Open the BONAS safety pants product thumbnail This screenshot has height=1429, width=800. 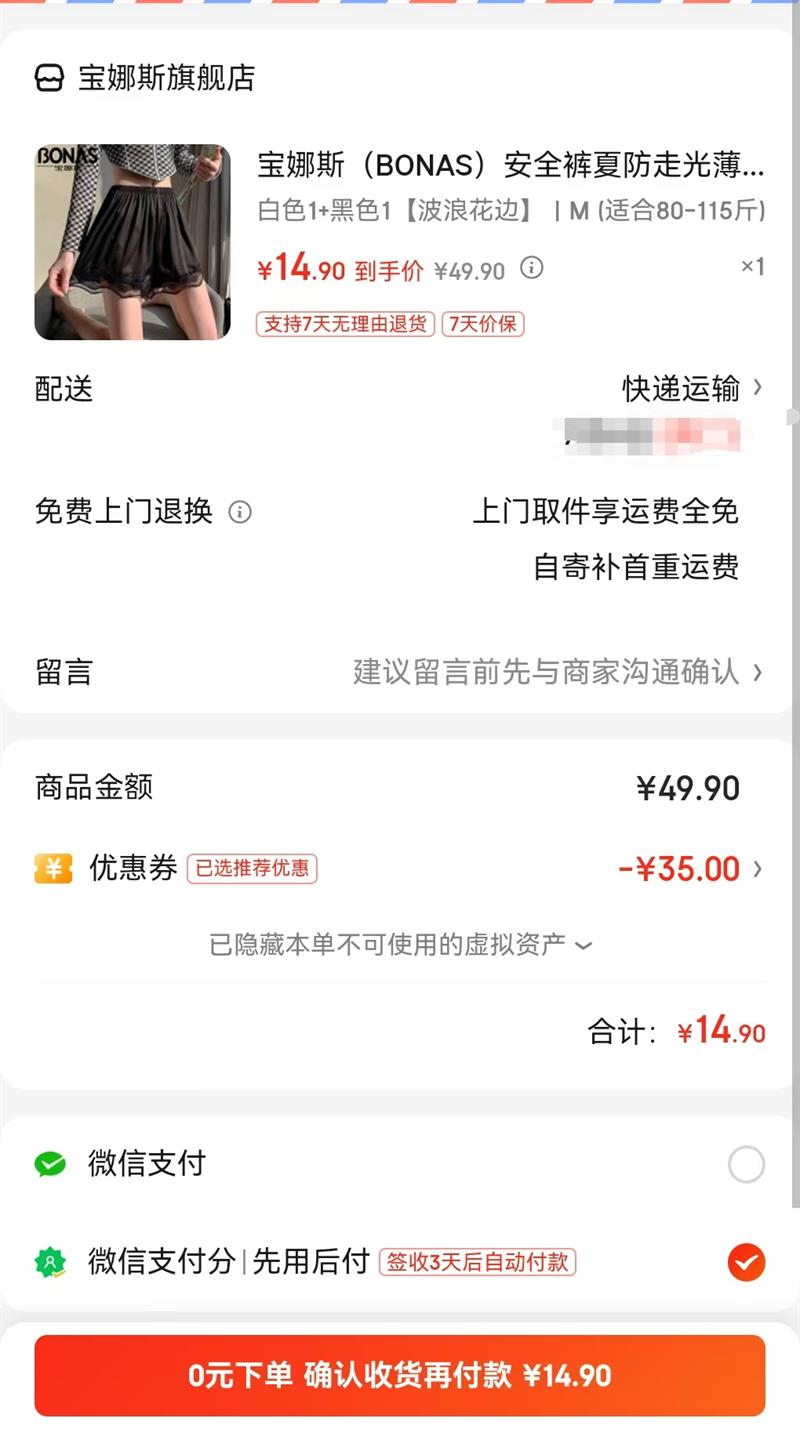(132, 242)
